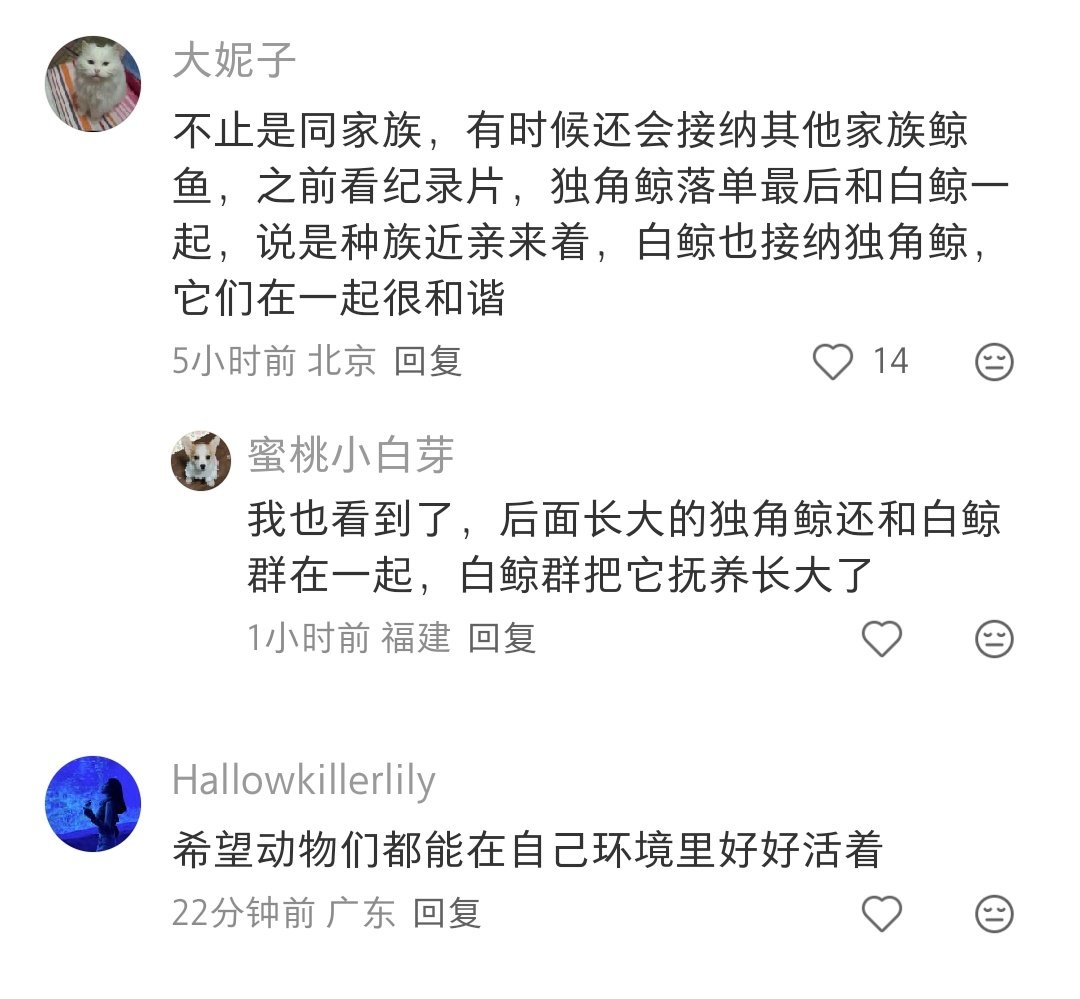1080x999 pixels.
Task: Open 大妮子's profile avatar
Action: point(93,84)
